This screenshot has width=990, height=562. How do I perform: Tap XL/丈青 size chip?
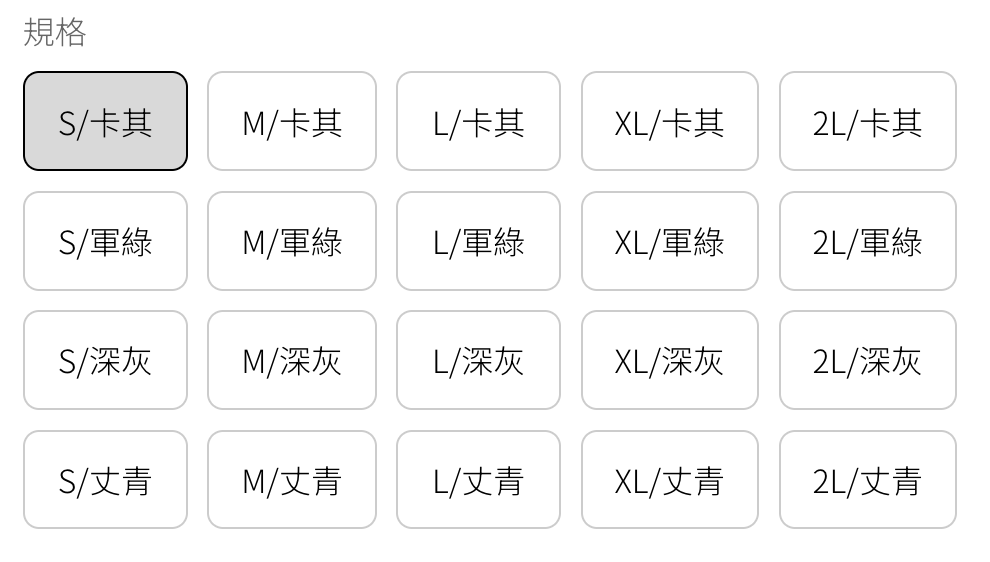tap(669, 480)
